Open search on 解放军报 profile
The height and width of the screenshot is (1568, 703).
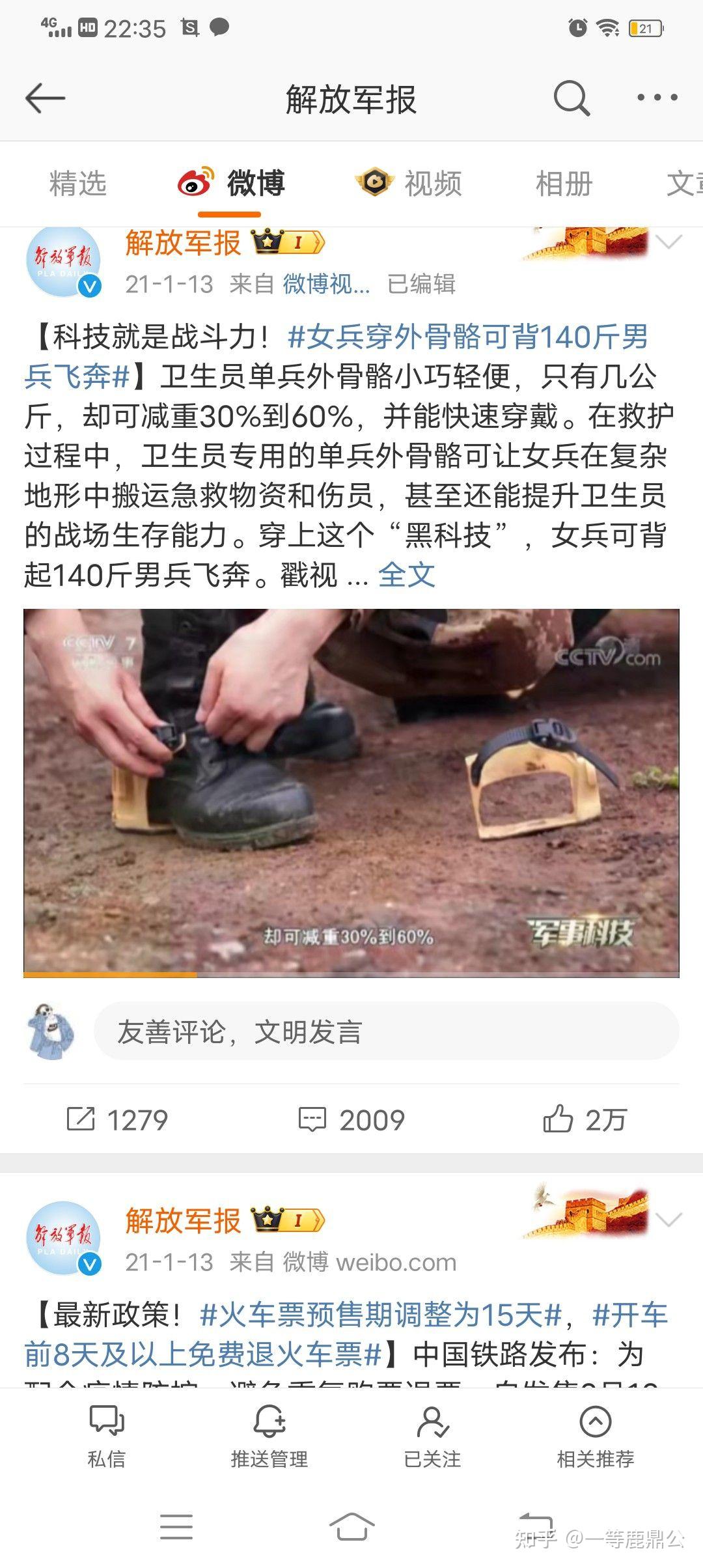pyautogui.click(x=572, y=99)
